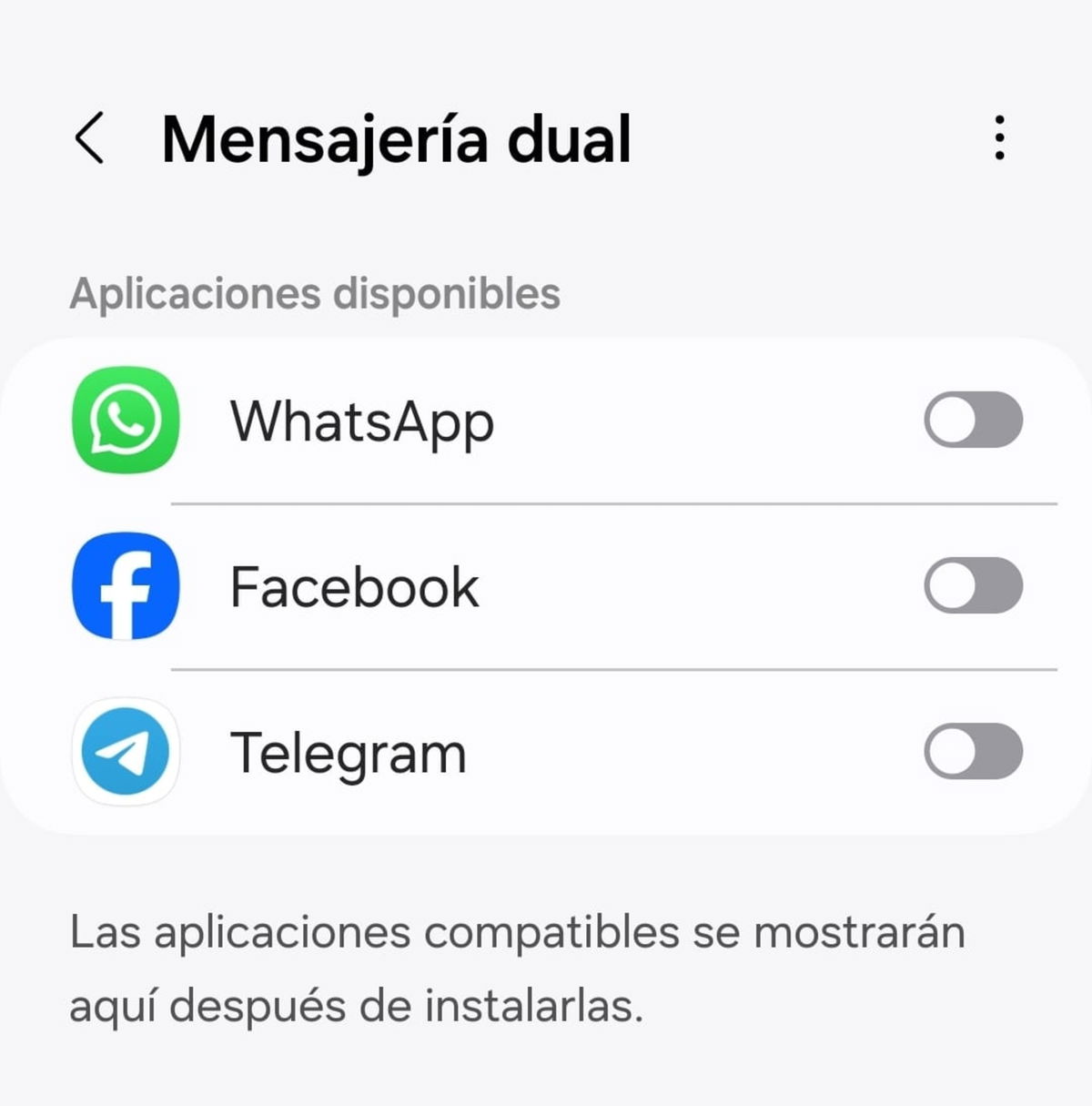
Task: Enable the Facebook dual messaging toggle
Action: click(974, 586)
